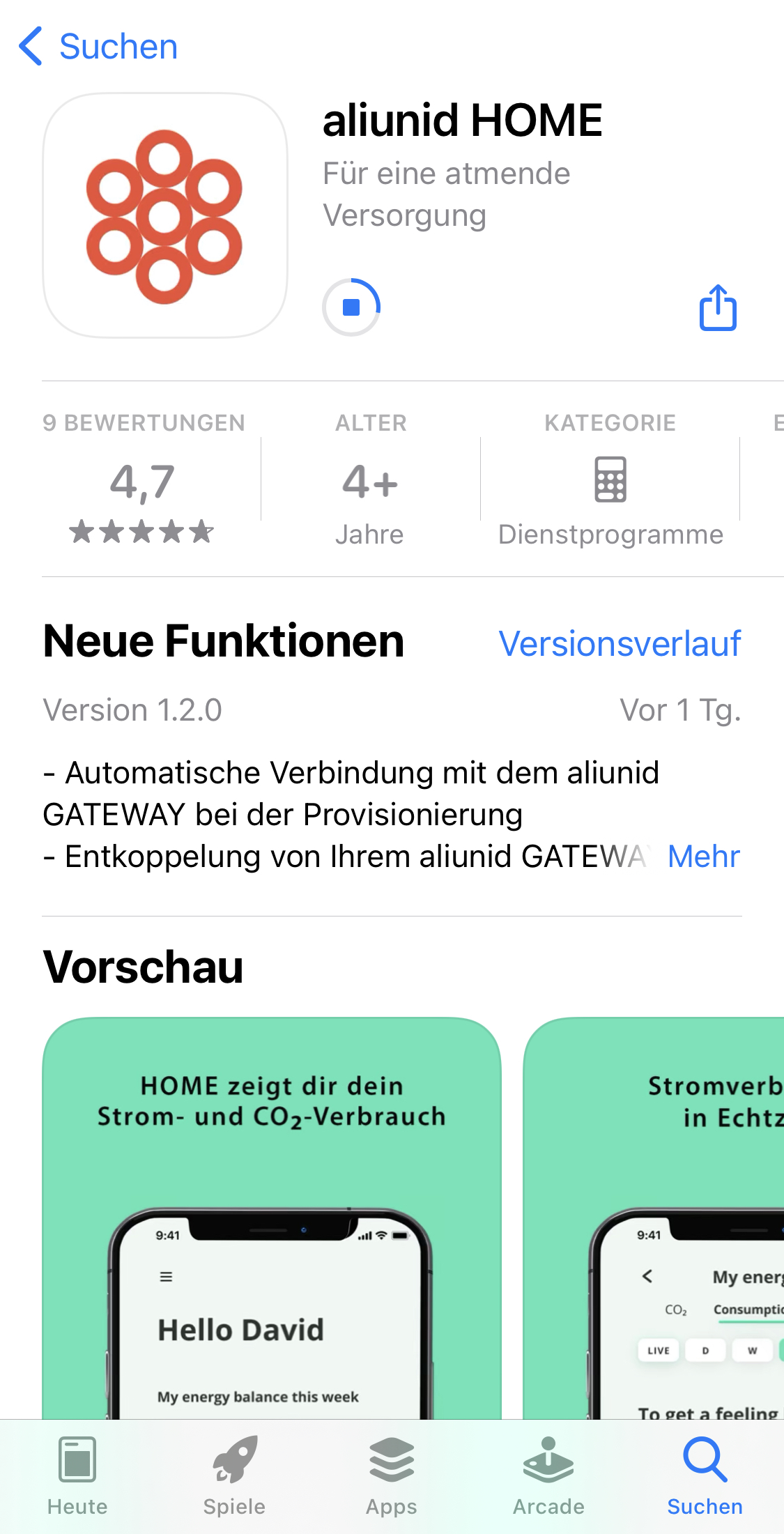The image size is (784, 1534).
Task: Go back to Suchen results
Action: point(98,47)
